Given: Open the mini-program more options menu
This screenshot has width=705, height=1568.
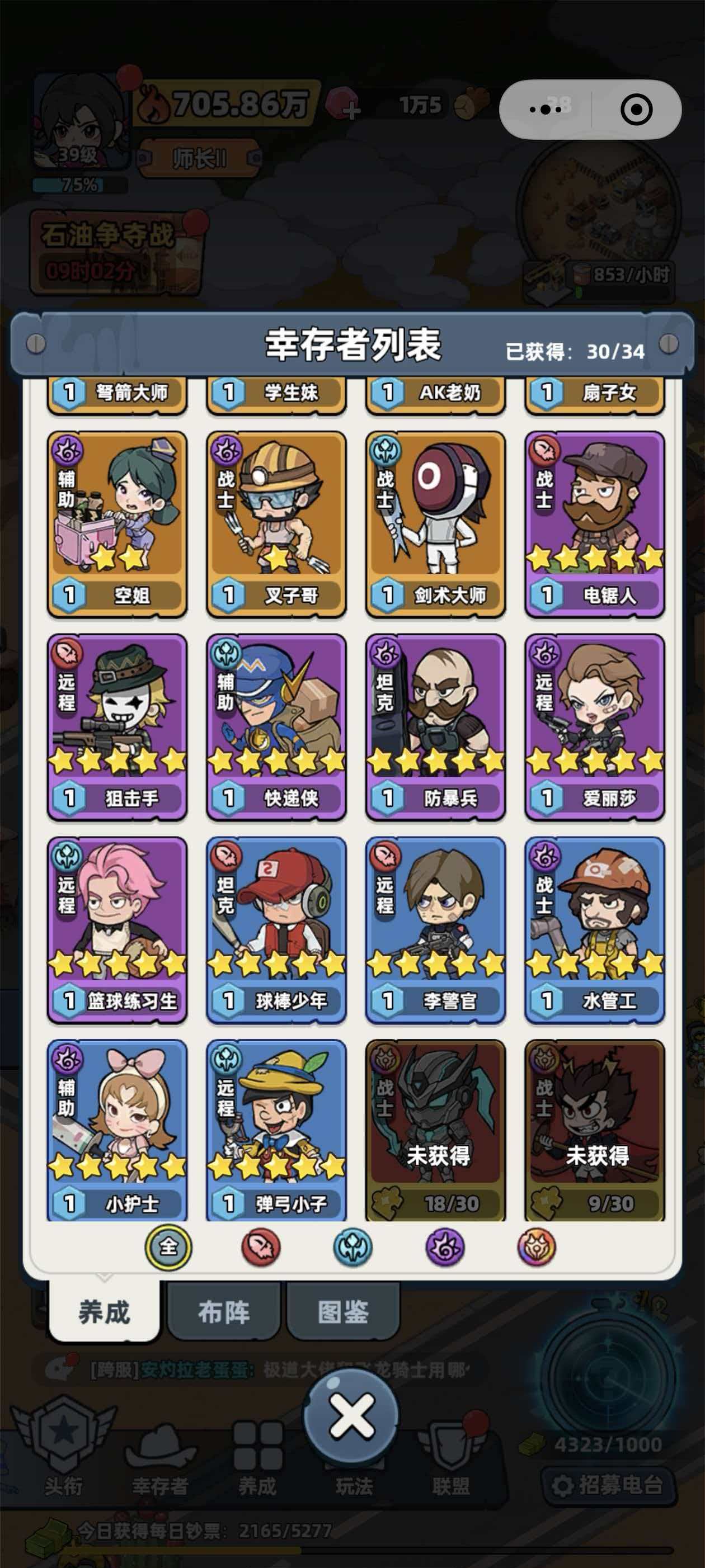Looking at the screenshot, I should (546, 110).
